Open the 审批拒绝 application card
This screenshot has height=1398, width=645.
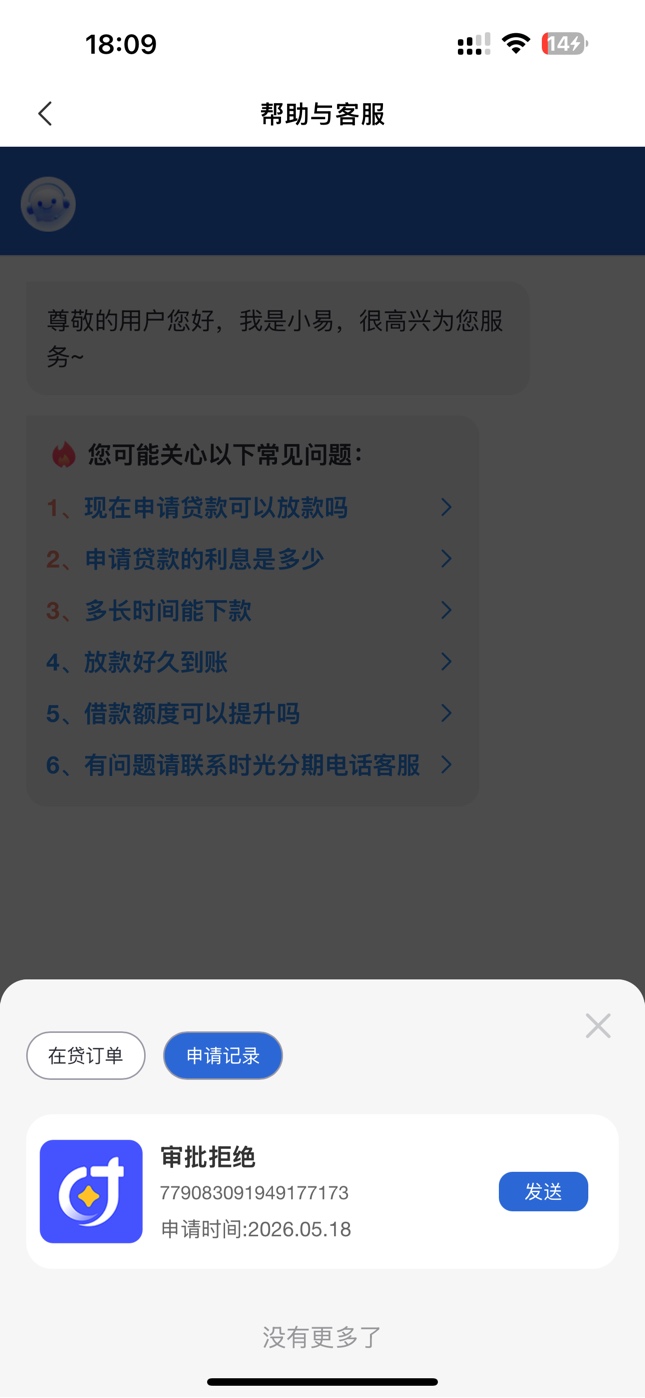tap(322, 1192)
